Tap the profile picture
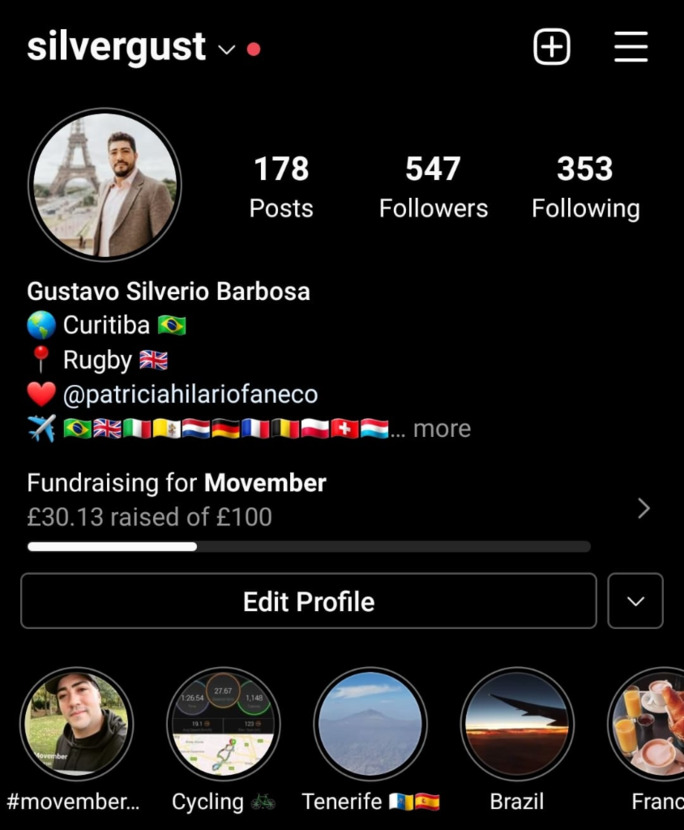 pos(105,185)
